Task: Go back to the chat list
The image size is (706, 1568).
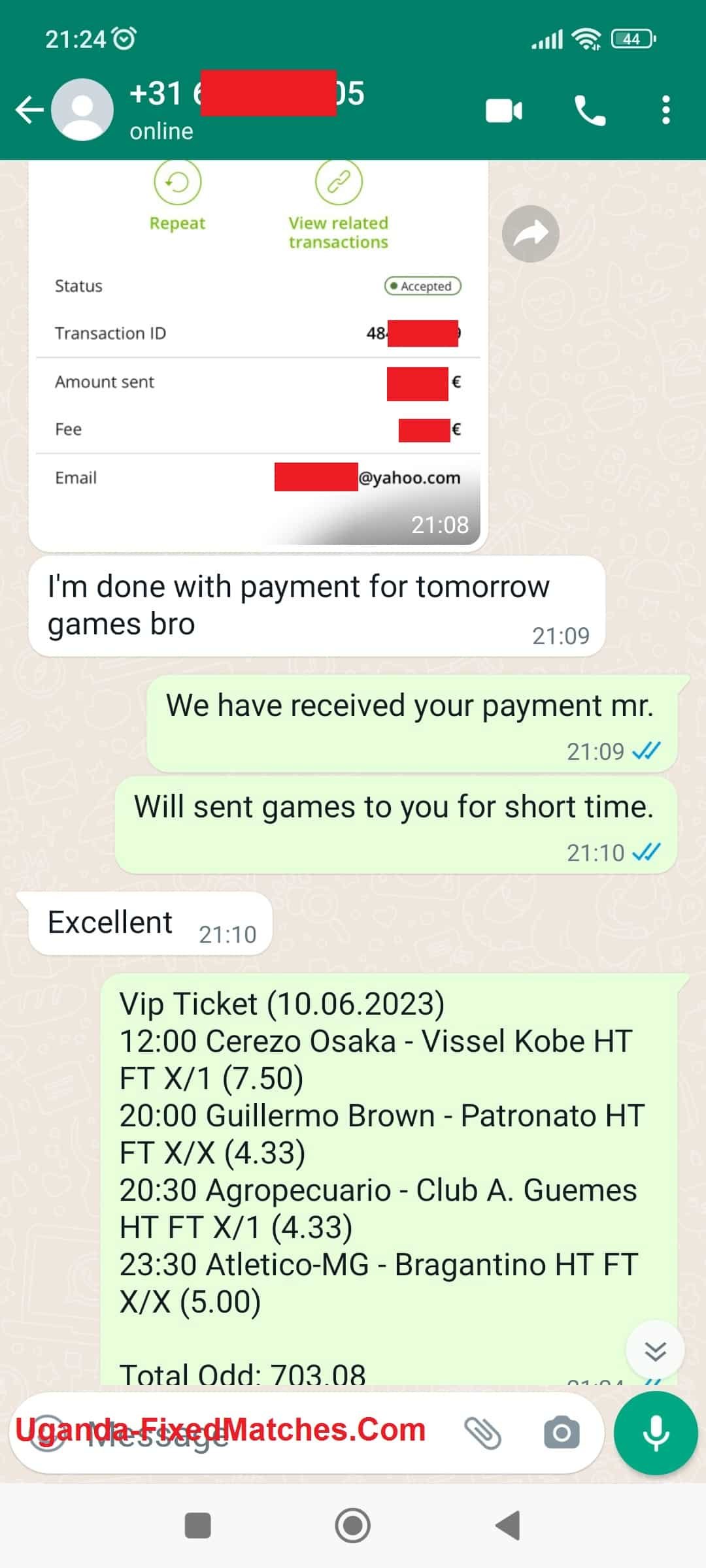Action: tap(29, 110)
